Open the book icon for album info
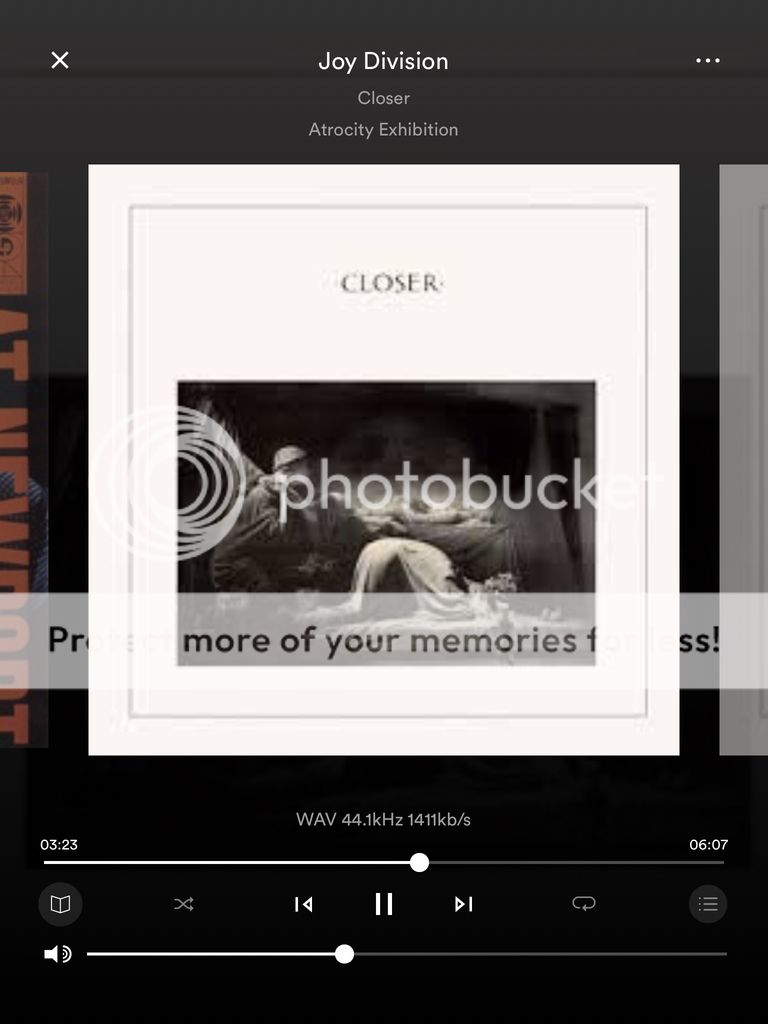The image size is (768, 1024). 60,904
